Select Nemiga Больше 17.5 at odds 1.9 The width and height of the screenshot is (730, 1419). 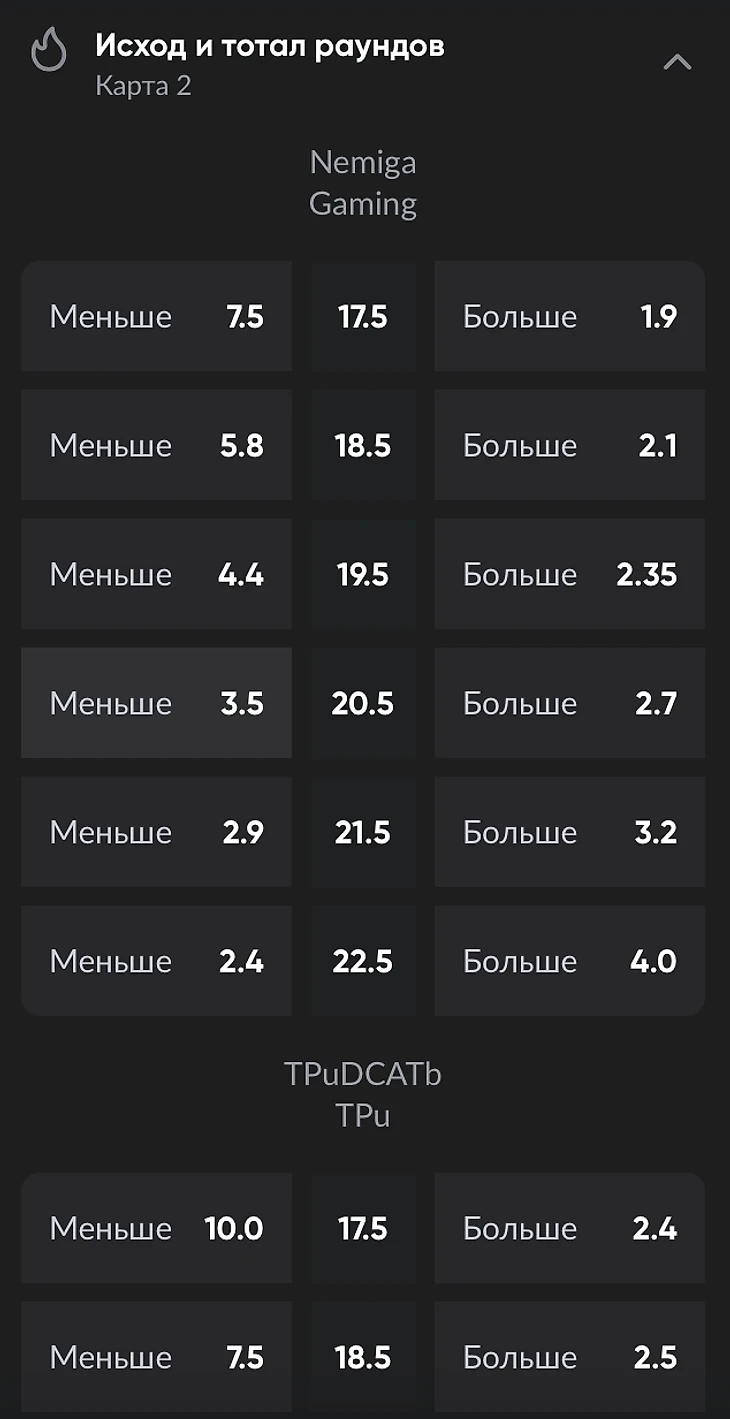569,317
